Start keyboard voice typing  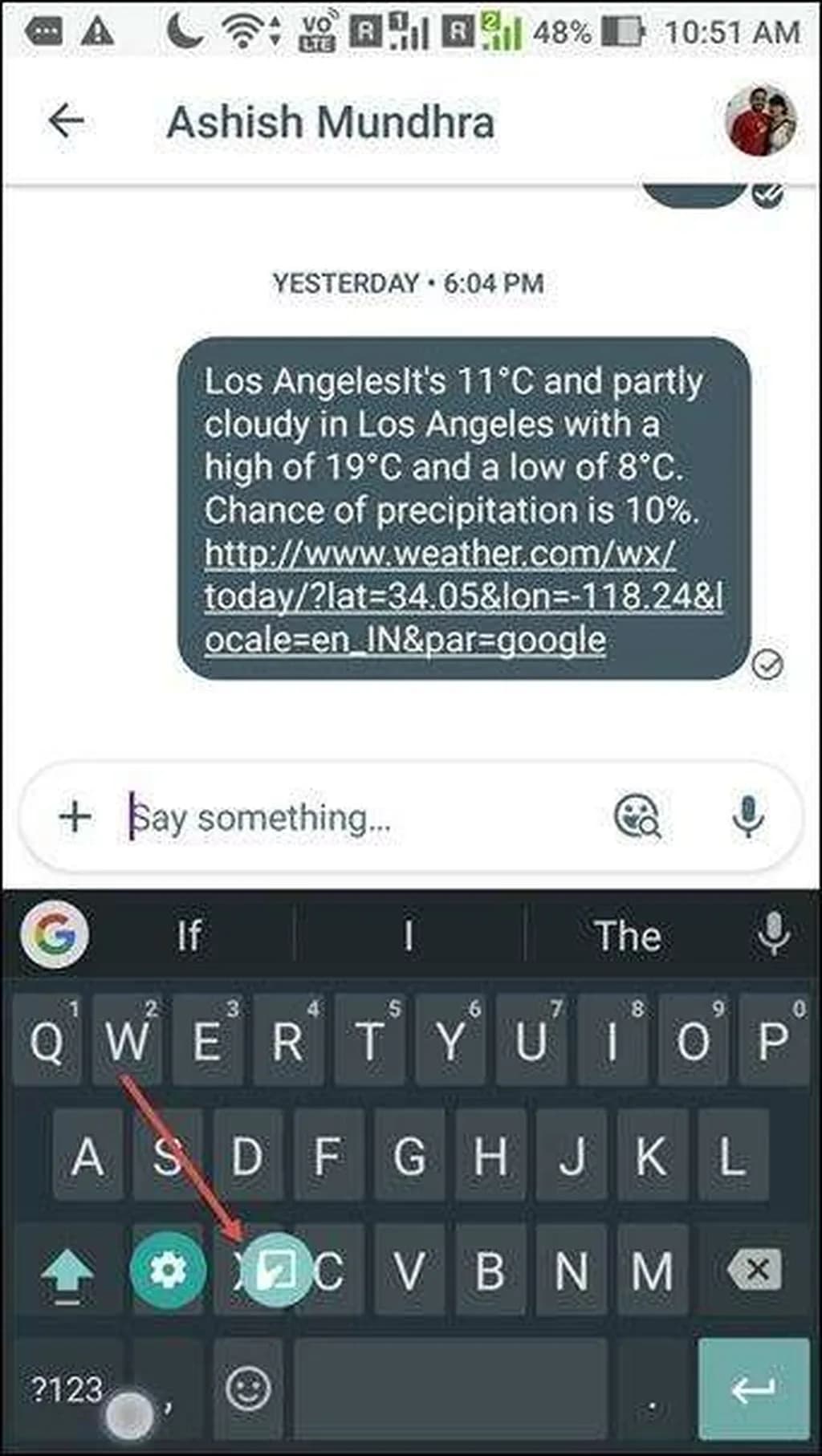[x=774, y=935]
